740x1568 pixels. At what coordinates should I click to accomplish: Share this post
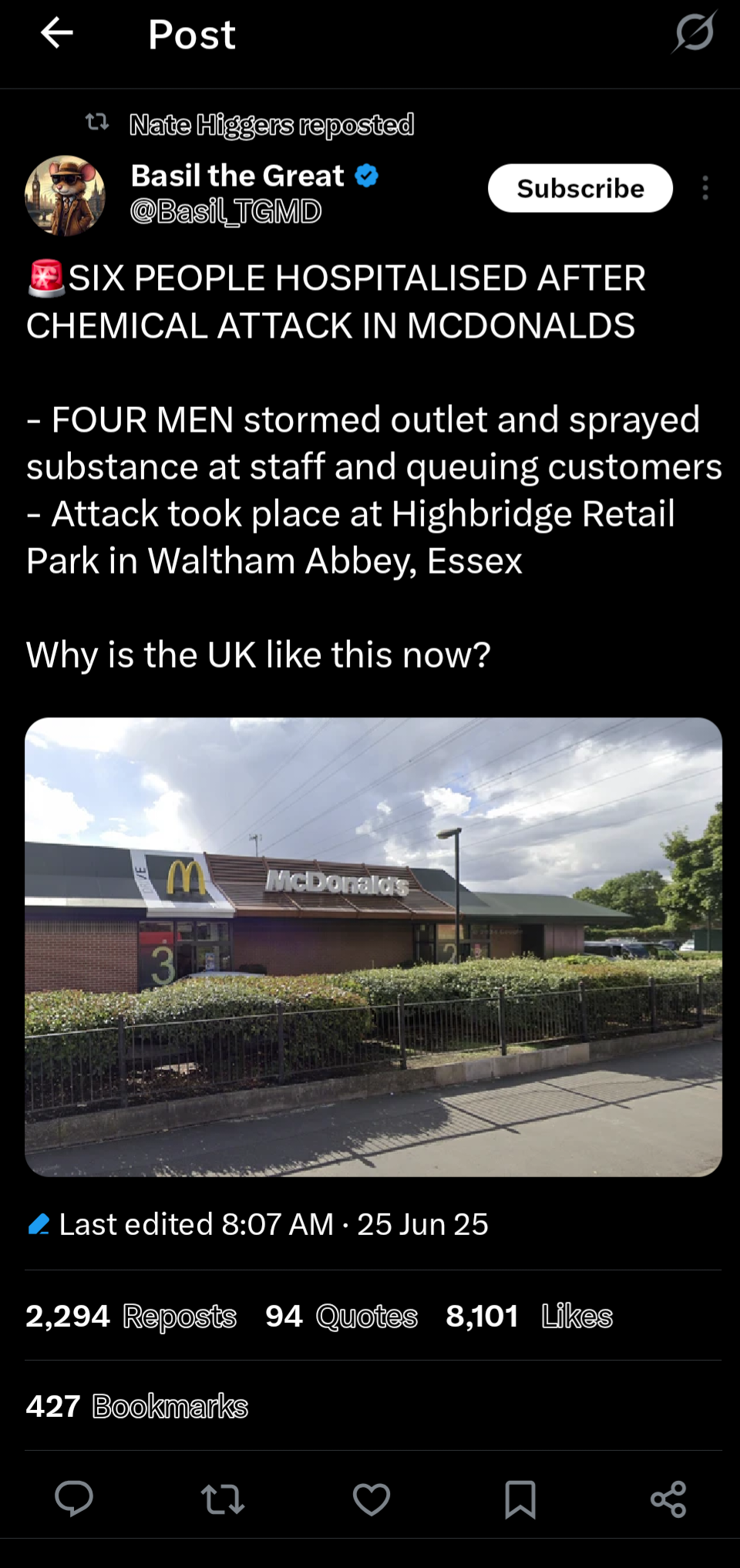[668, 1499]
